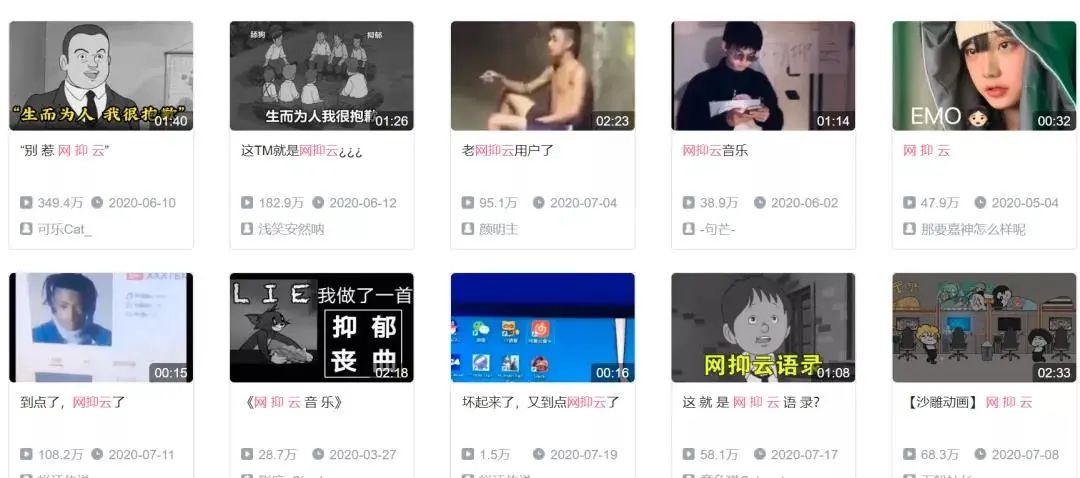Open uploader 颜明主's page
Screen dimensions: 1080x478
[x=498, y=229]
